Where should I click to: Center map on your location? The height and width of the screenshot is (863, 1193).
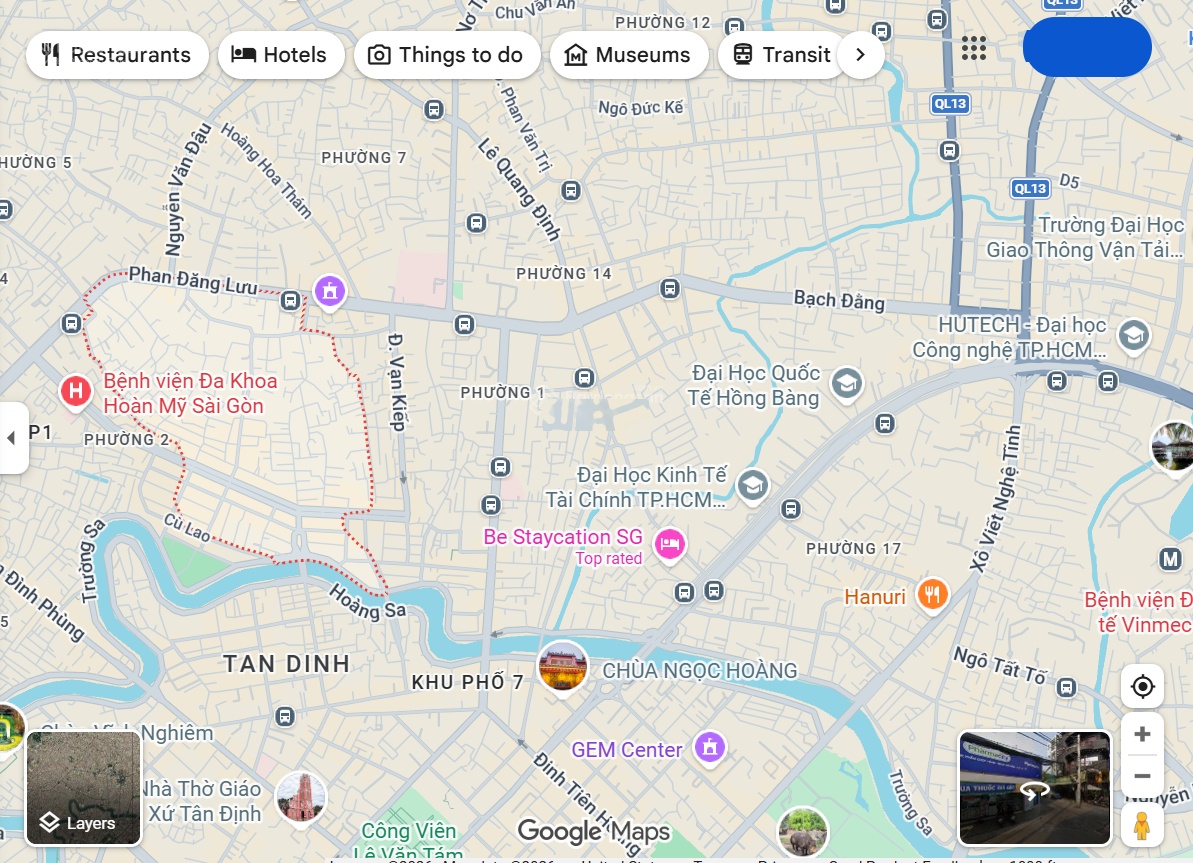pos(1142,687)
